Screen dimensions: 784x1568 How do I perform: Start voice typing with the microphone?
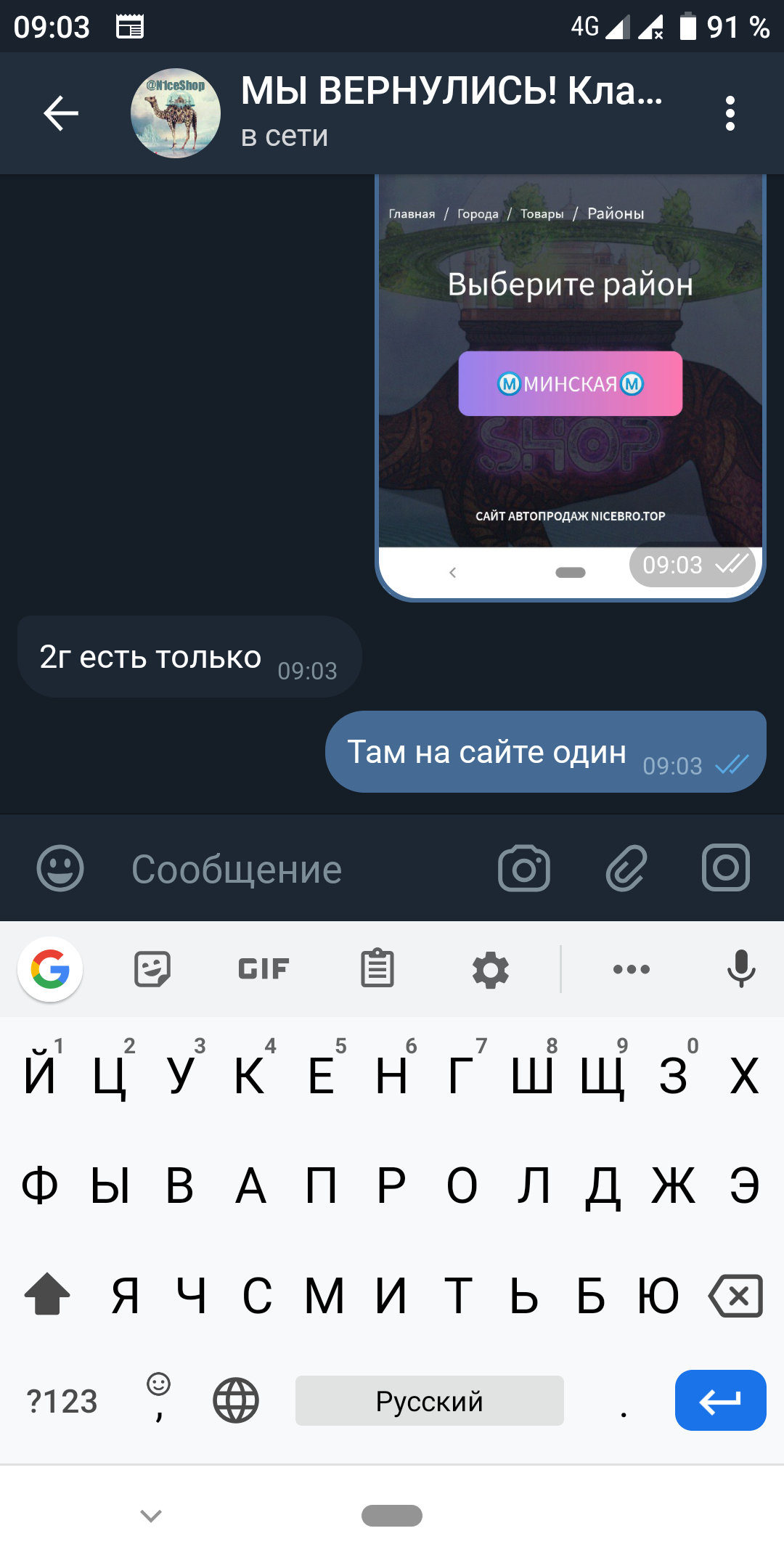(741, 968)
